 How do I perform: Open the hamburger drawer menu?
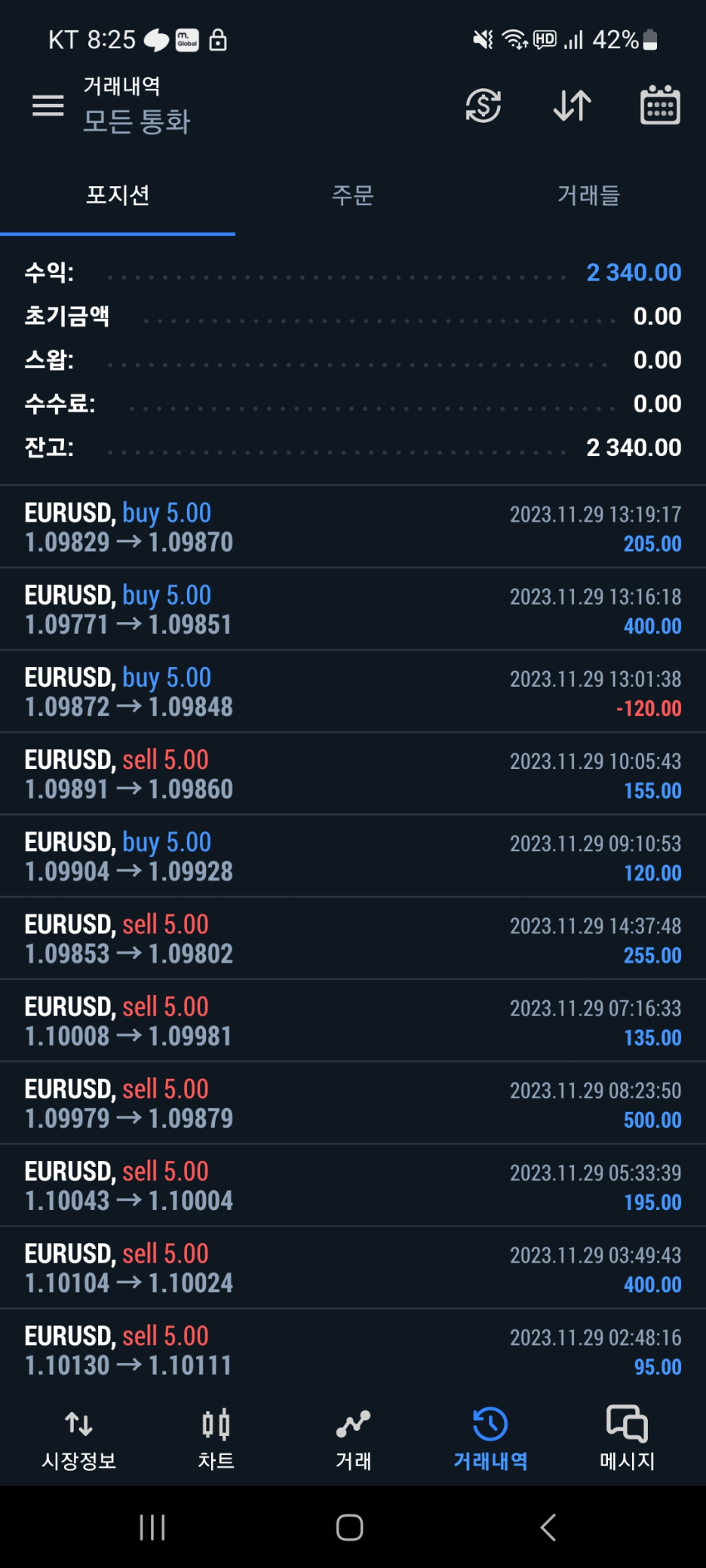(48, 106)
